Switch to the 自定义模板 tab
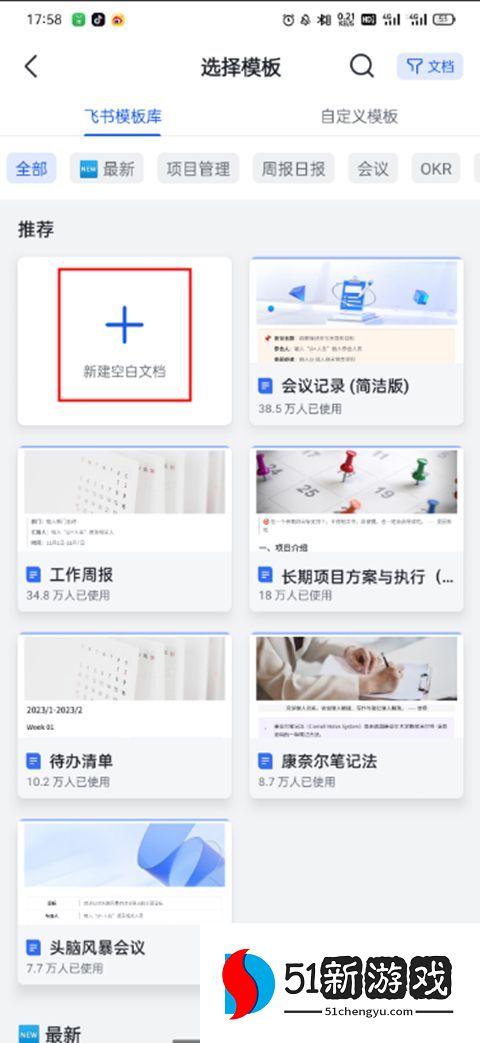 (x=359, y=116)
